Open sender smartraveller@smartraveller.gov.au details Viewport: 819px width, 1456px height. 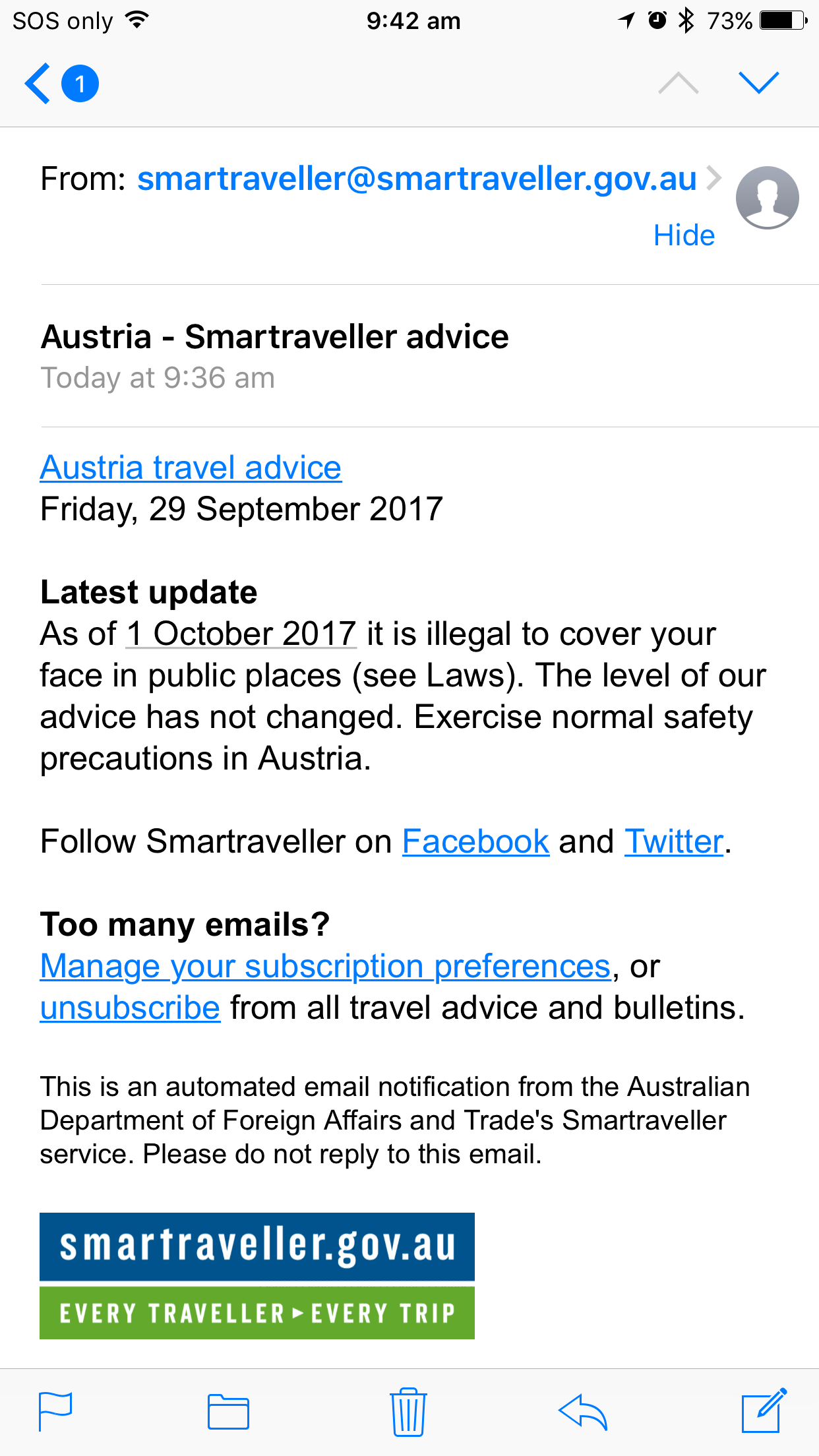[x=417, y=179]
